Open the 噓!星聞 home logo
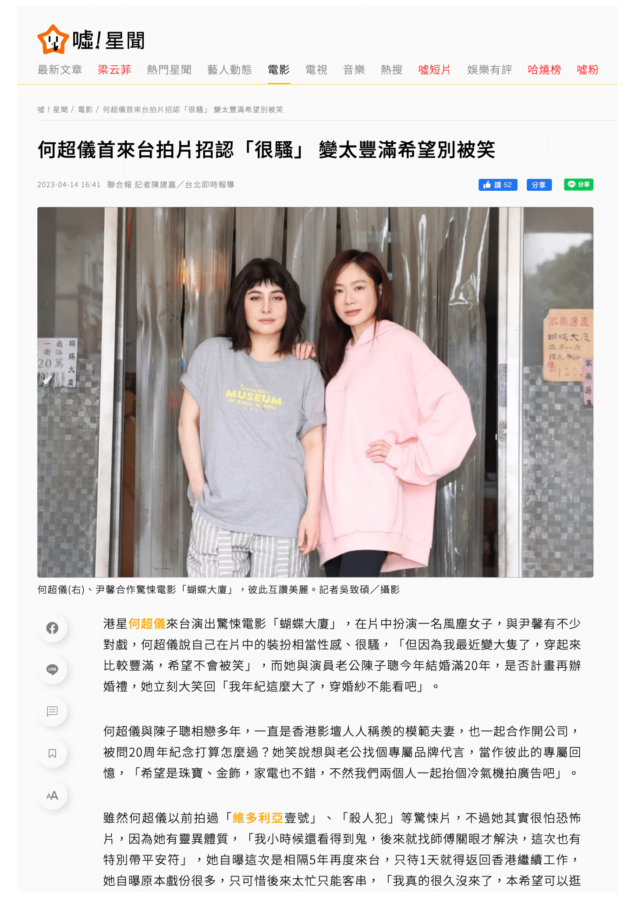Image resolution: width=635 pixels, height=898 pixels. click(91, 39)
